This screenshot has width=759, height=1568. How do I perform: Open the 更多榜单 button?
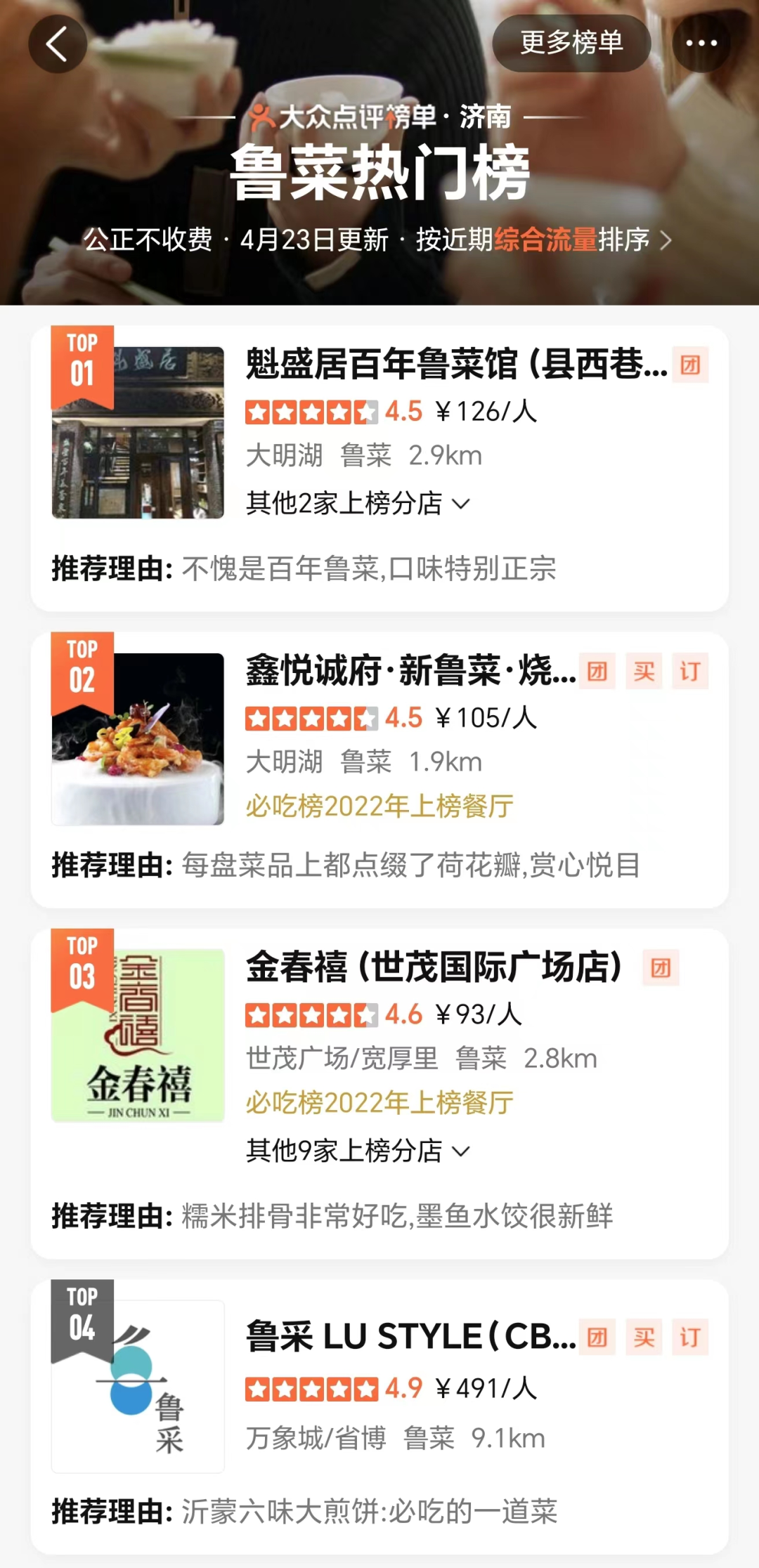[x=571, y=43]
